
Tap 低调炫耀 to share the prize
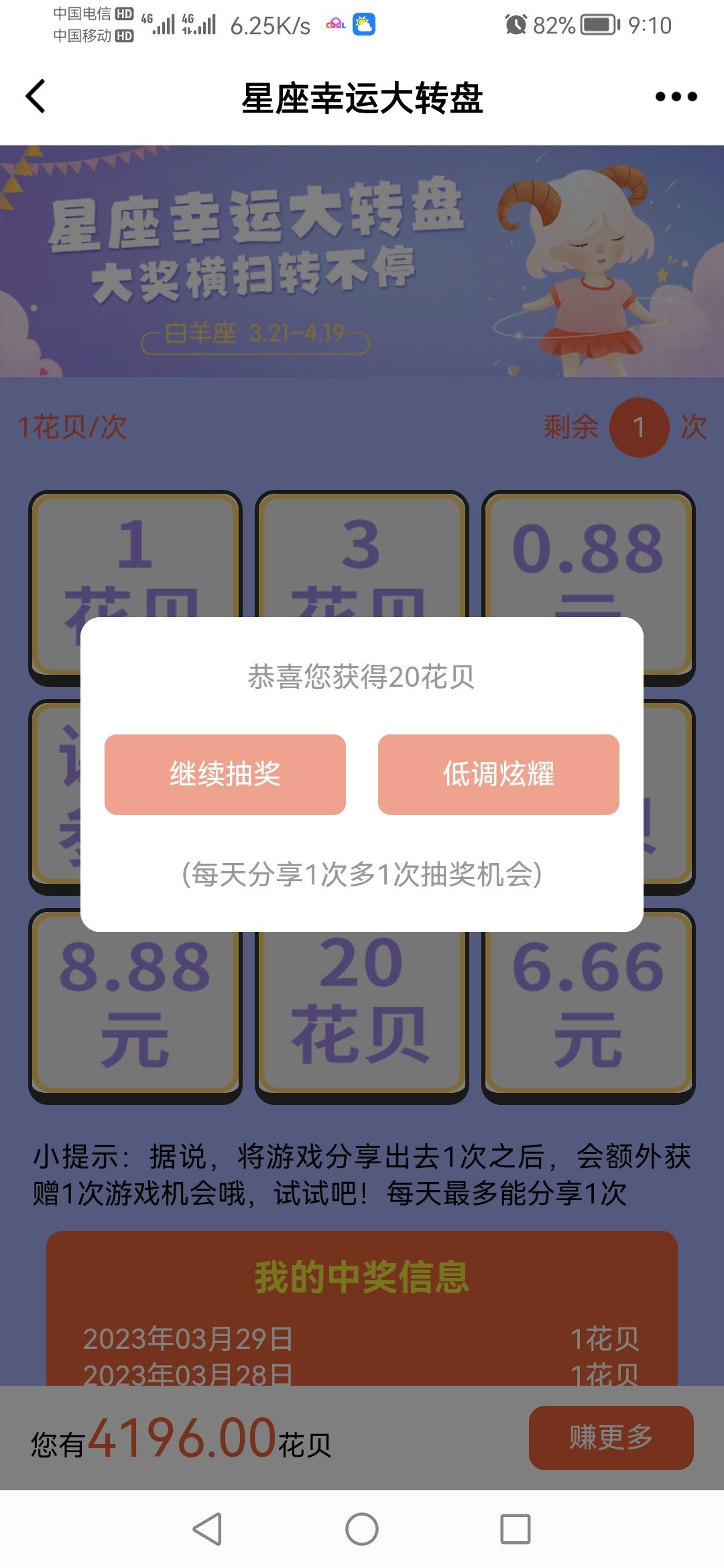(x=498, y=774)
